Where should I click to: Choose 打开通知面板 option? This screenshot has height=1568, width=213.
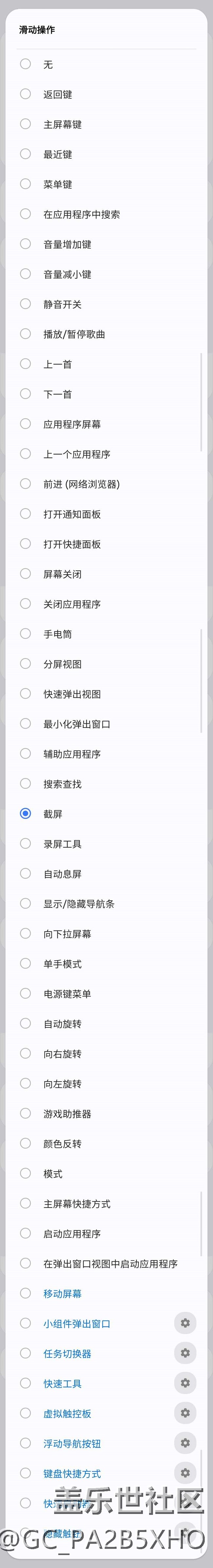[26, 514]
